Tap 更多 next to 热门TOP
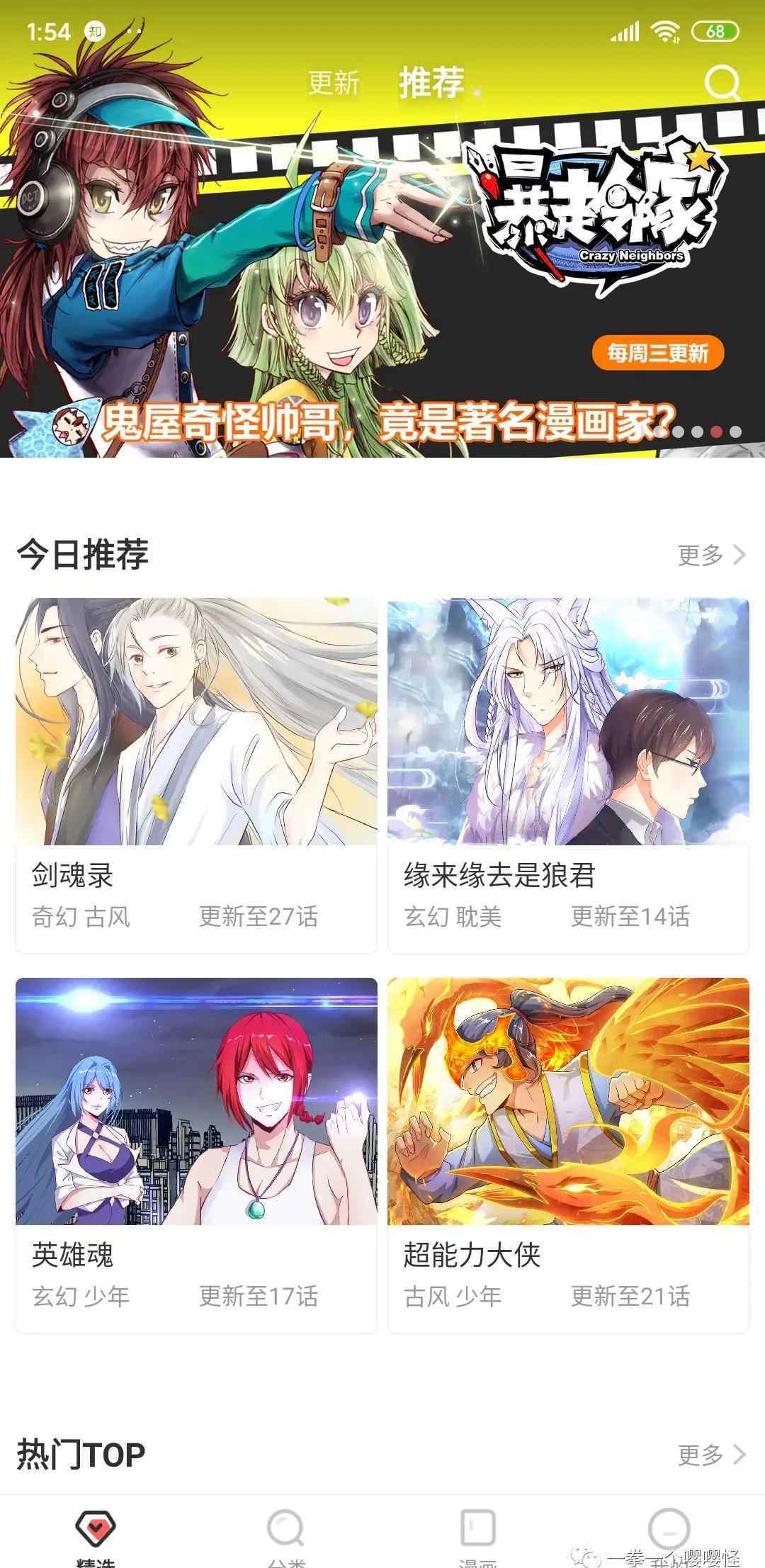The image size is (765, 1568). click(x=710, y=1455)
